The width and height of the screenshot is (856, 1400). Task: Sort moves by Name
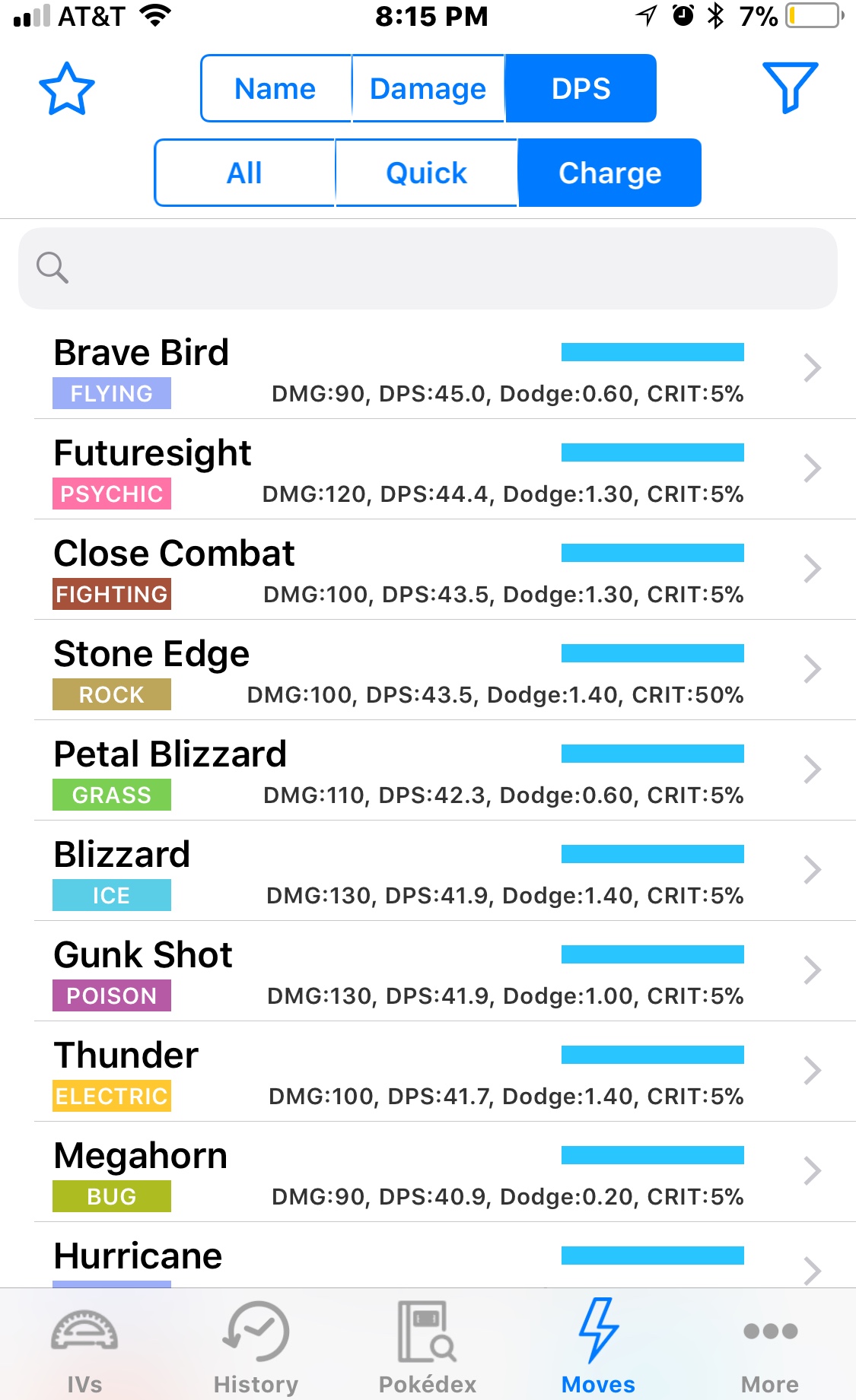[x=275, y=88]
